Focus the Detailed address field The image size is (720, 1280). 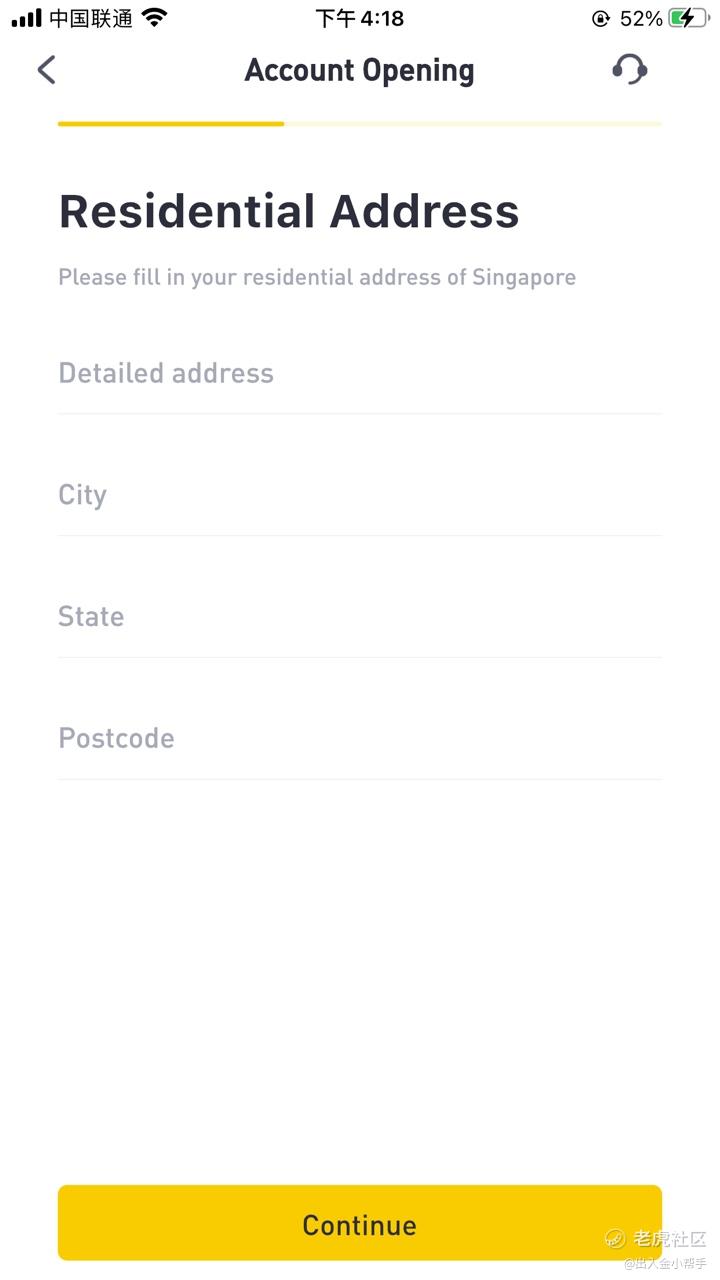point(359,374)
